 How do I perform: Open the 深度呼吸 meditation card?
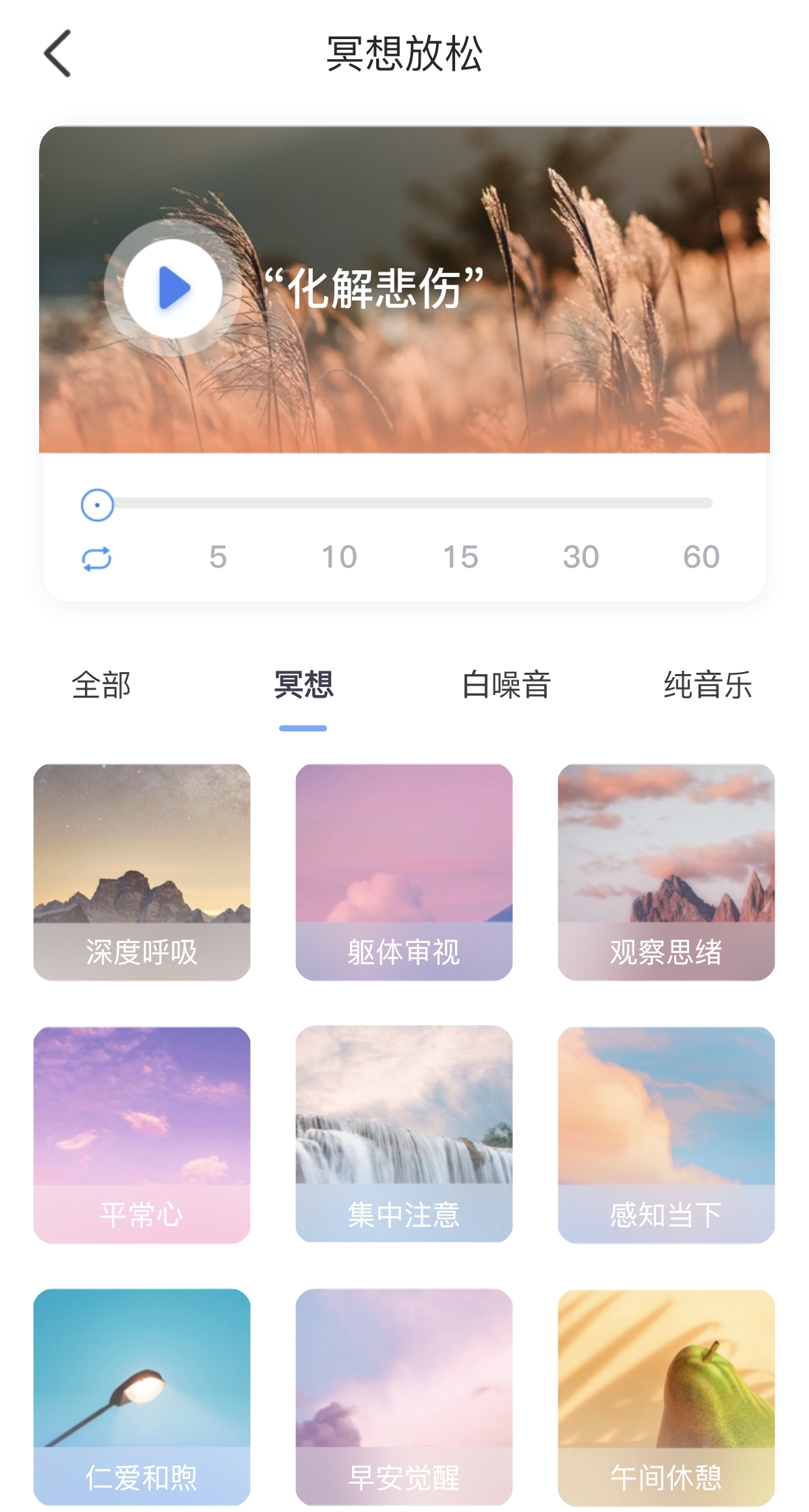(142, 872)
